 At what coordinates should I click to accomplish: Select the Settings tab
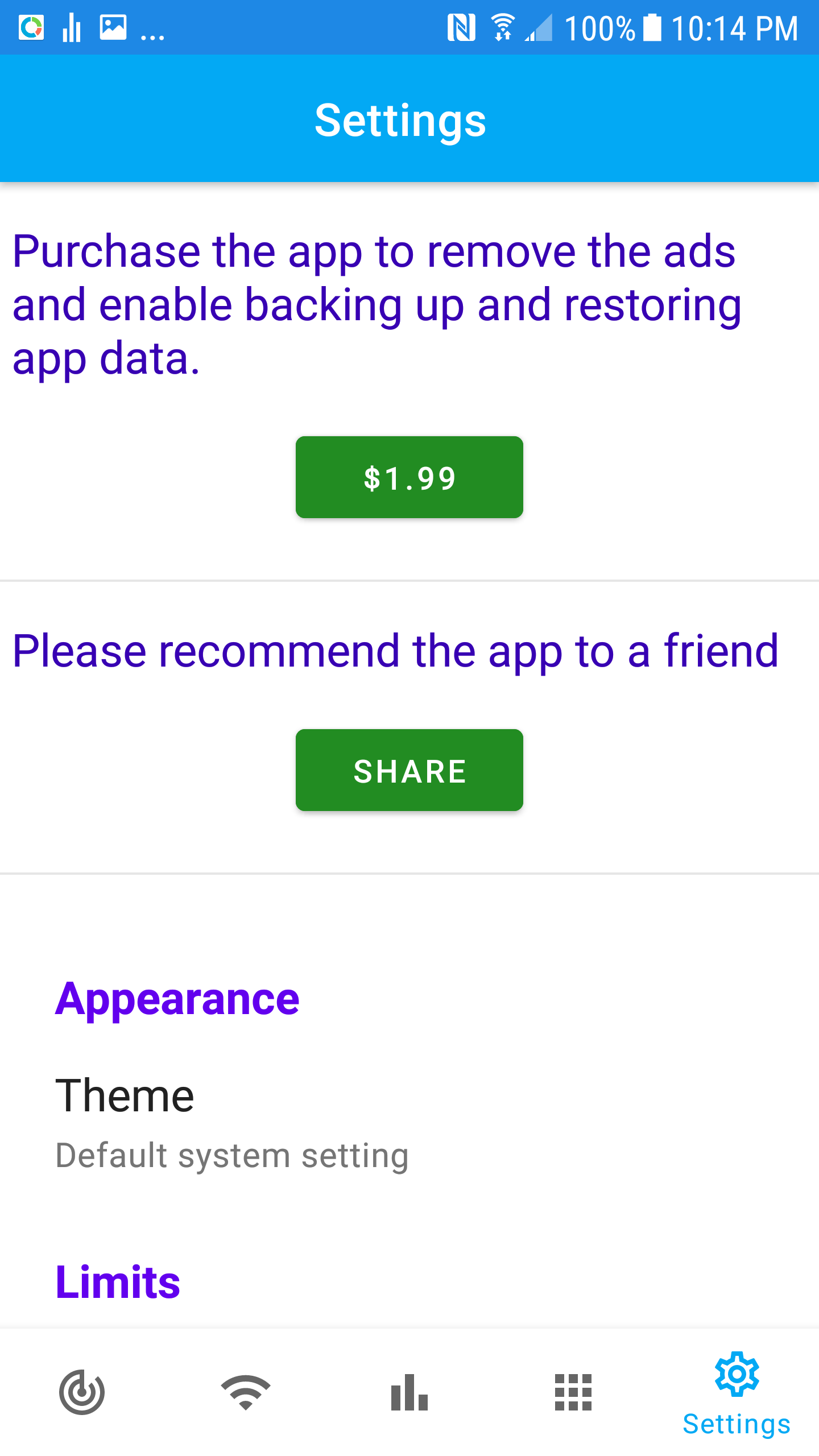[x=737, y=1392]
